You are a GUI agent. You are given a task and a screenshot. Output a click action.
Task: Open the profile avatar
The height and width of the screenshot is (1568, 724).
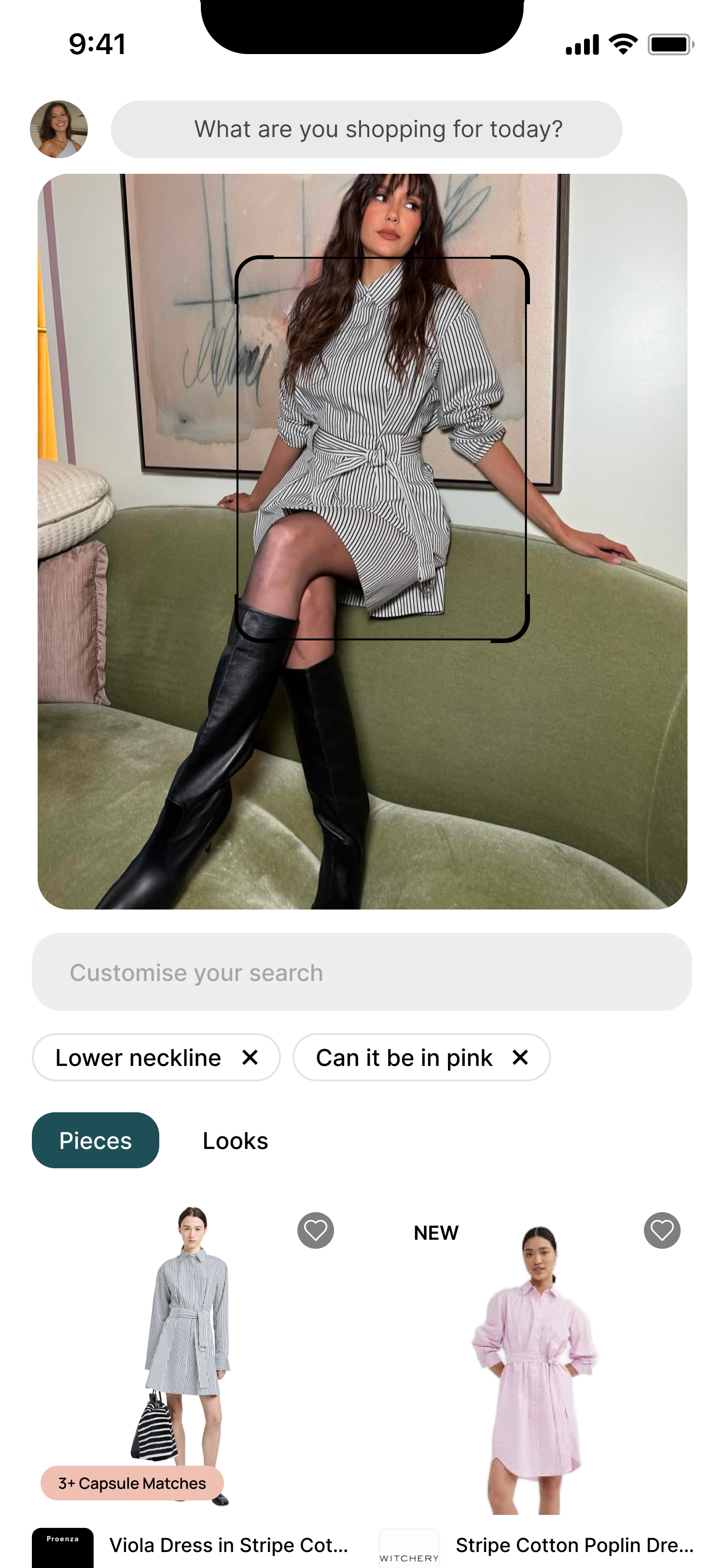(59, 129)
